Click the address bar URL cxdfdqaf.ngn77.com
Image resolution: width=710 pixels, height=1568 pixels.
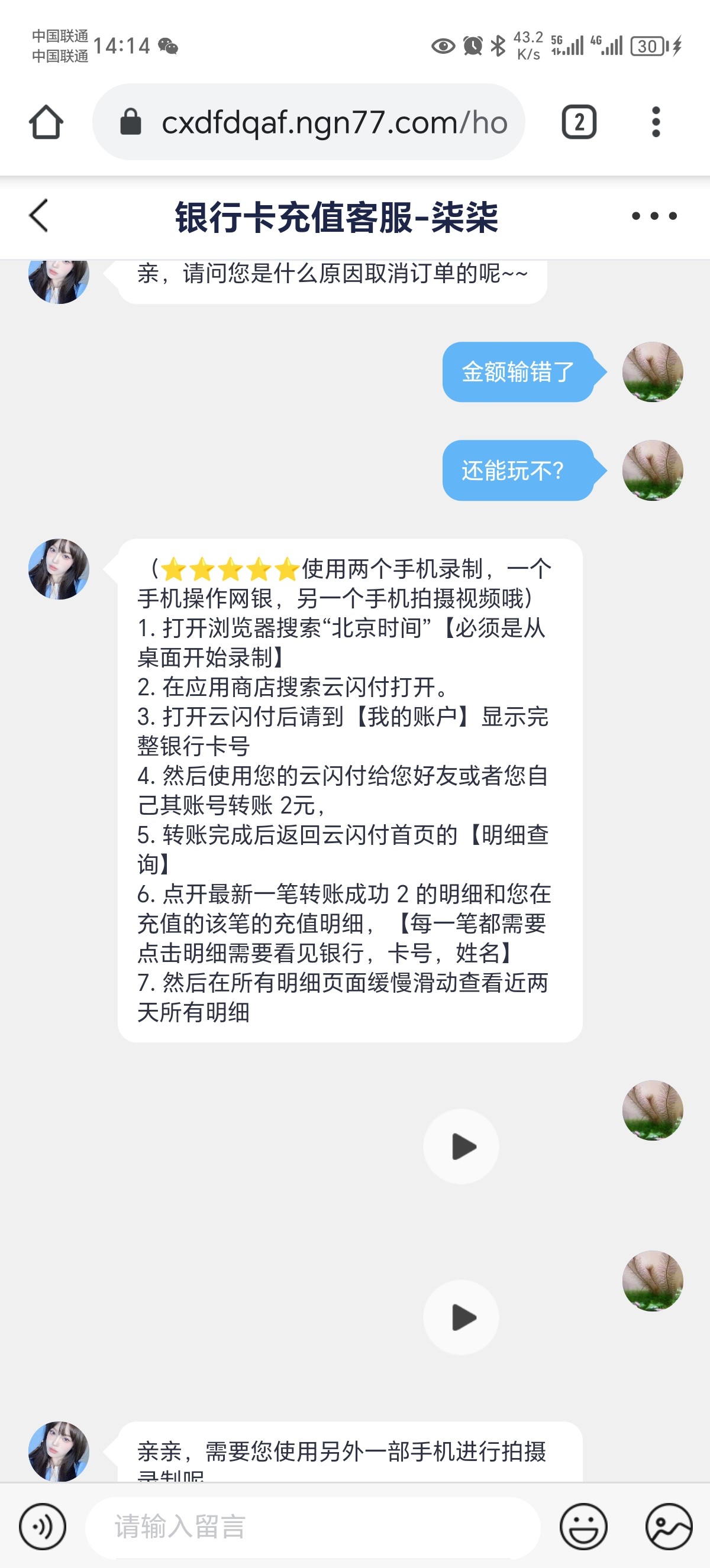pyautogui.click(x=335, y=121)
